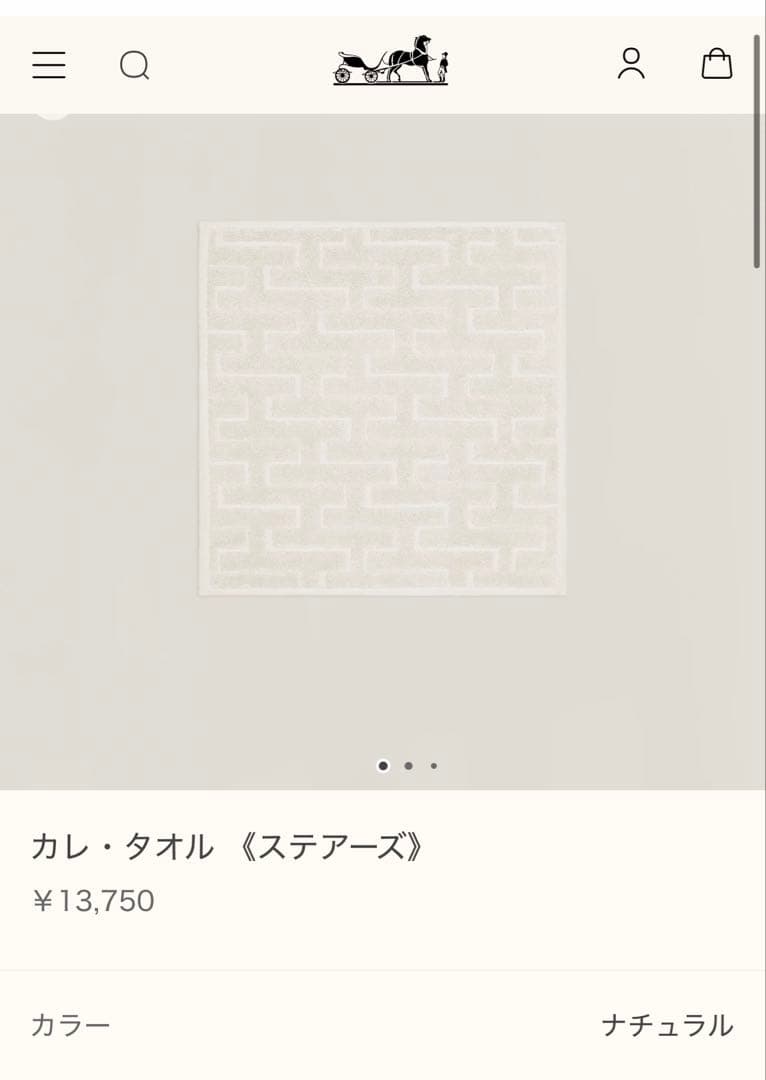Image resolution: width=766 pixels, height=1080 pixels.
Task: Open your account with the person icon
Action: click(x=631, y=64)
